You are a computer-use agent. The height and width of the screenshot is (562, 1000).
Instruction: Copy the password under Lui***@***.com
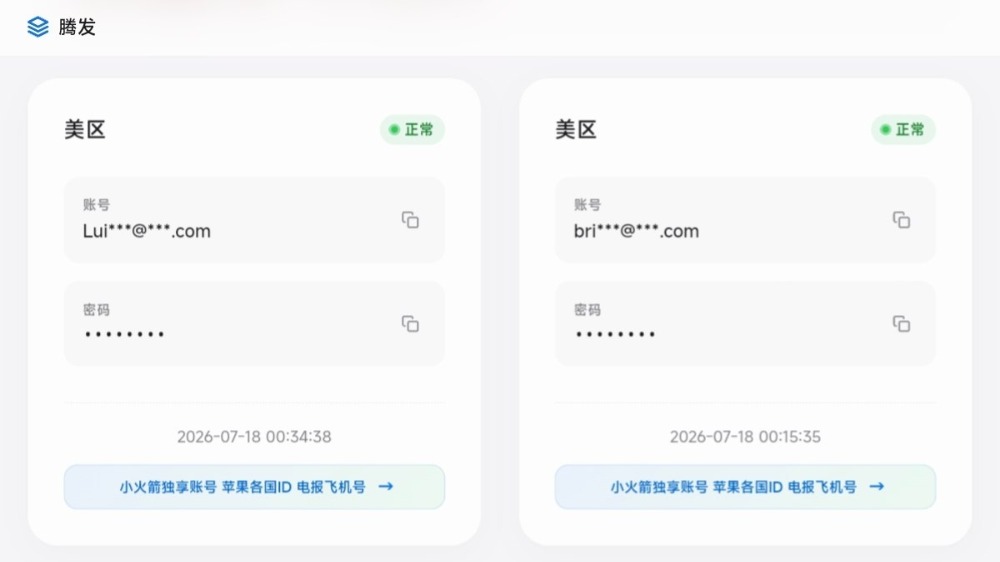click(410, 324)
